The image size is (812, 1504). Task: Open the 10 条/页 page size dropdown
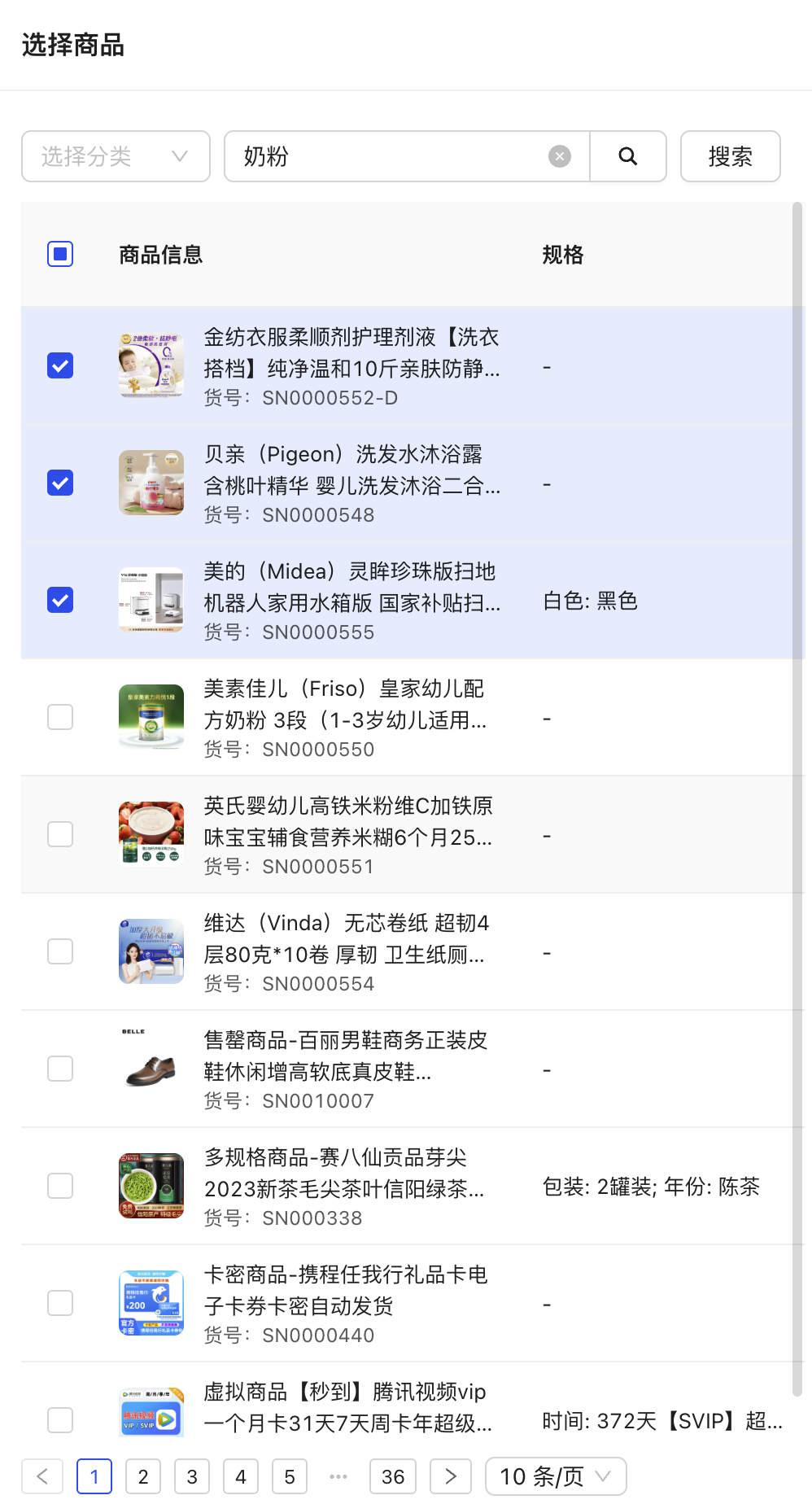[x=556, y=1476]
